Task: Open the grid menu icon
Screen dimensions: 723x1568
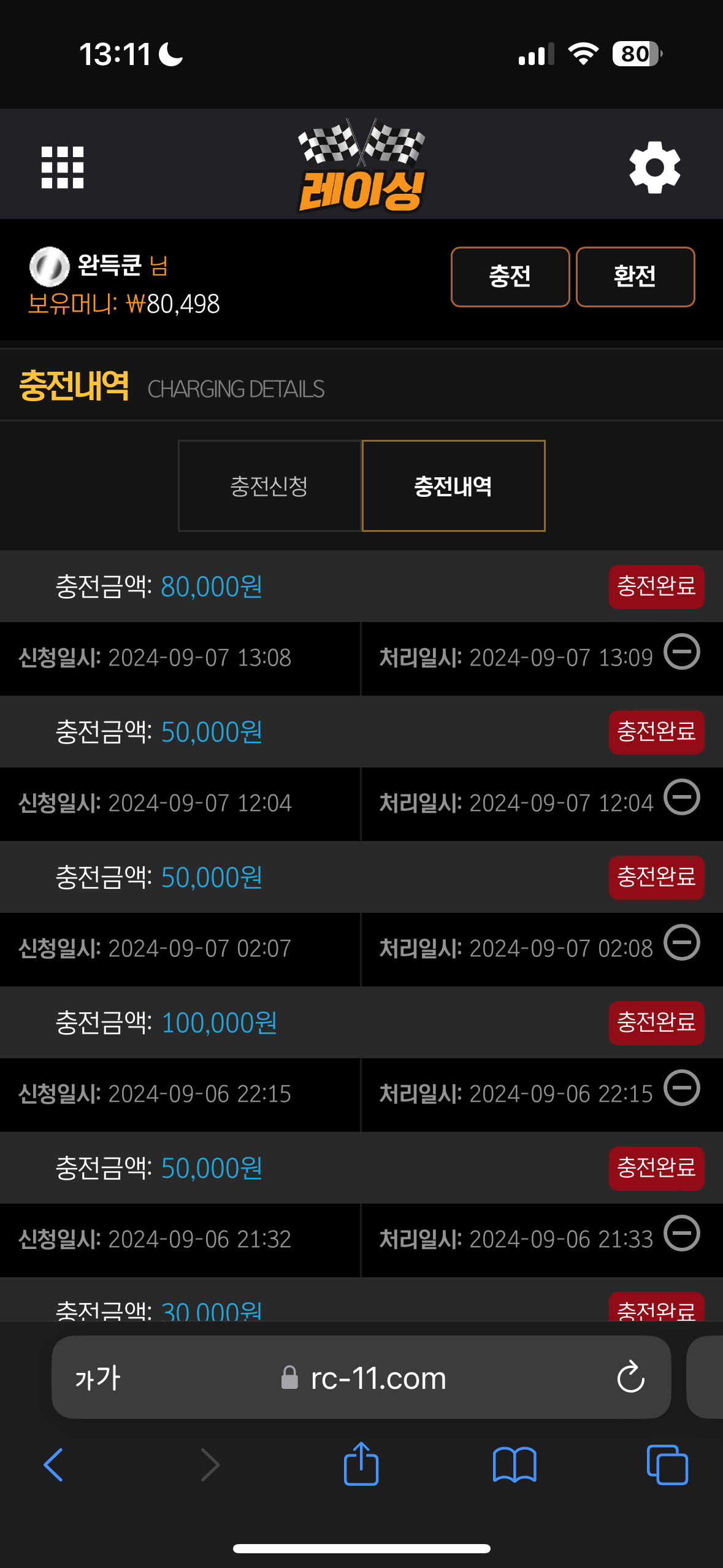Action: pyautogui.click(x=62, y=167)
